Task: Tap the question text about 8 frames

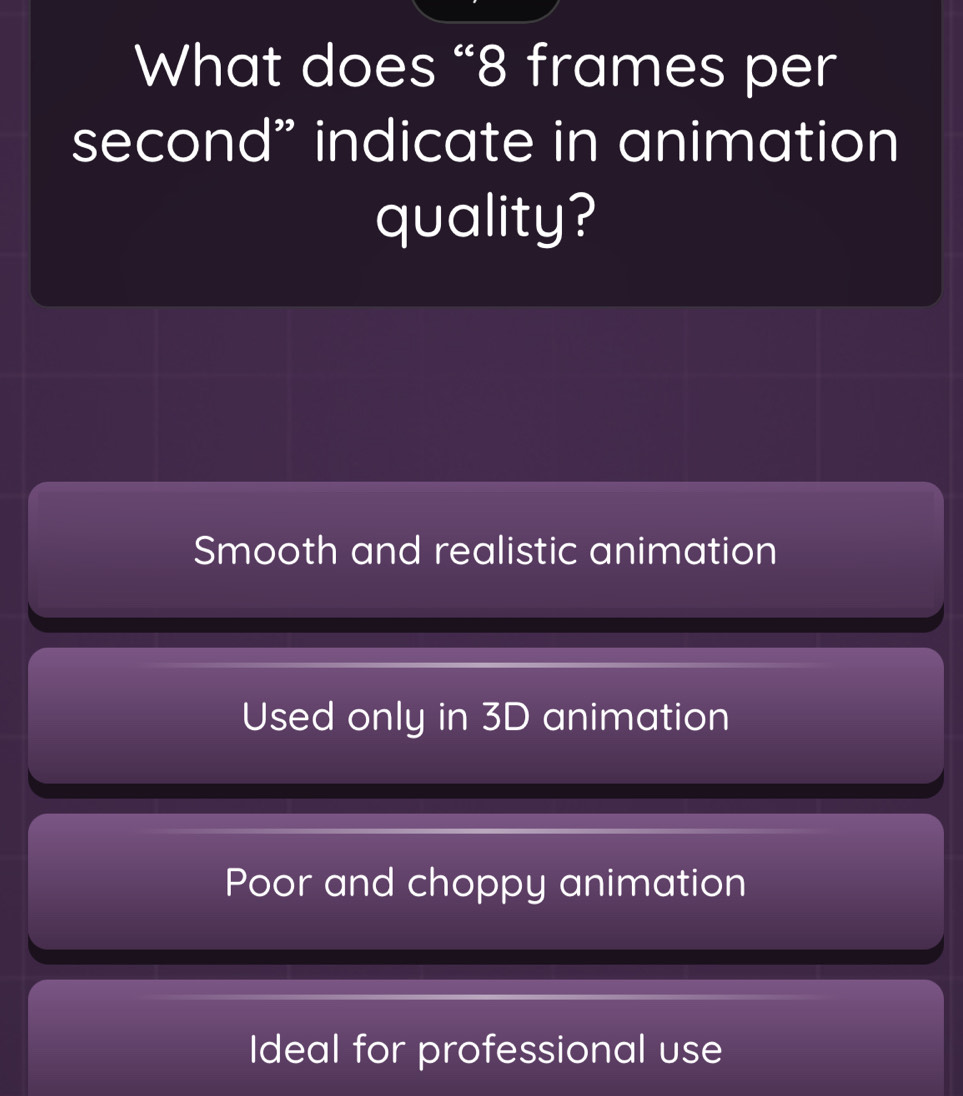Action: (486, 140)
